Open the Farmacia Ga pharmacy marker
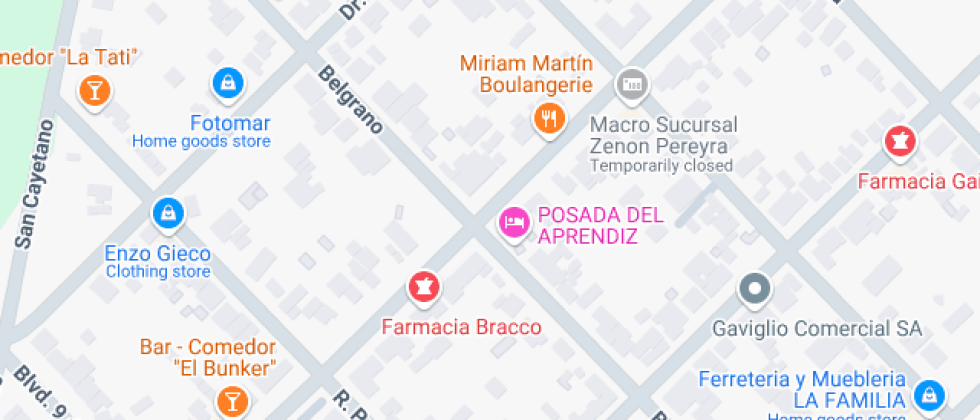The height and width of the screenshot is (420, 980). click(900, 141)
